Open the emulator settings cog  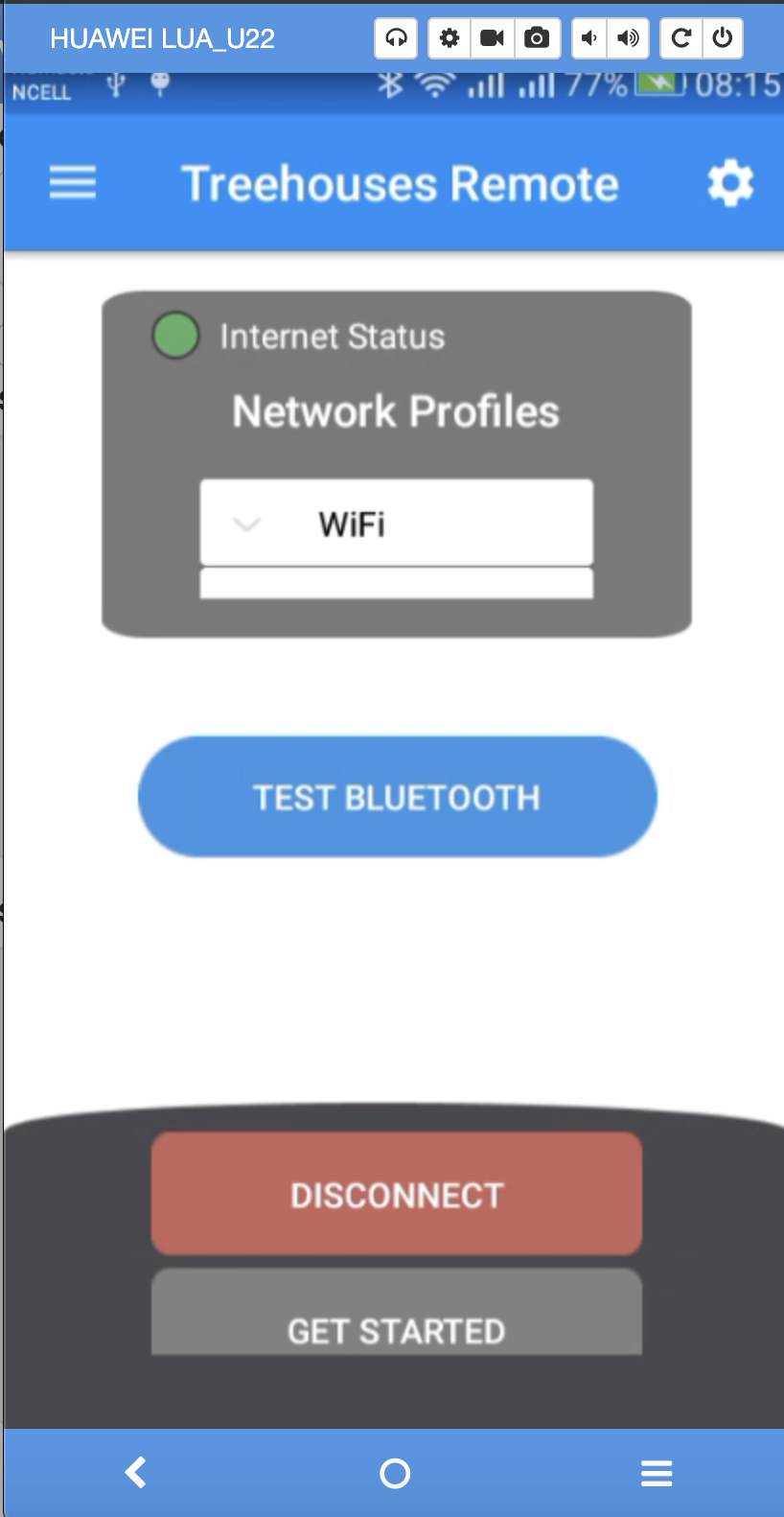click(449, 38)
